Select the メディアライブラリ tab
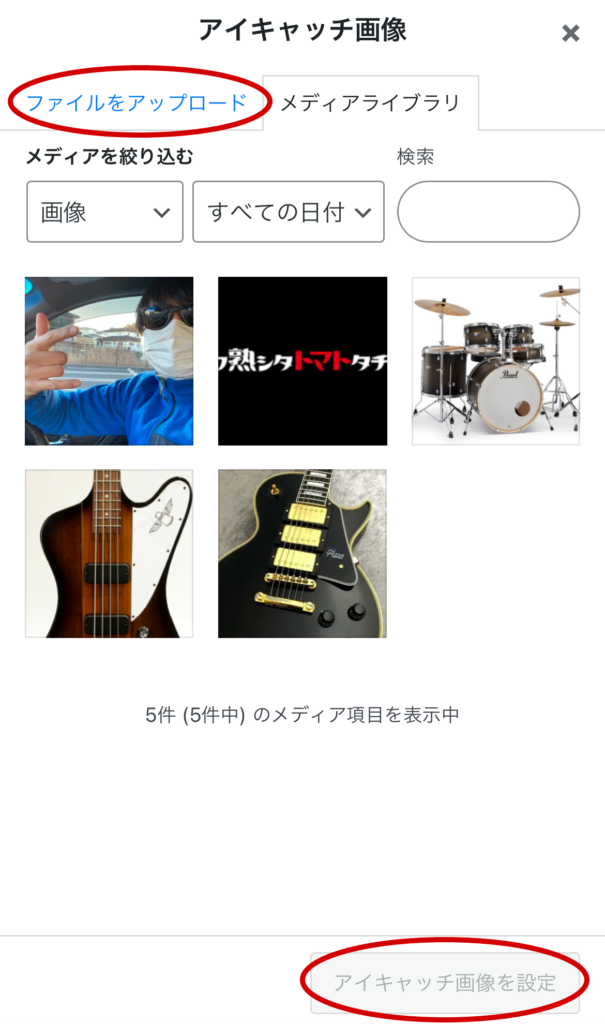Image resolution: width=605 pixels, height=1024 pixels. tap(370, 103)
